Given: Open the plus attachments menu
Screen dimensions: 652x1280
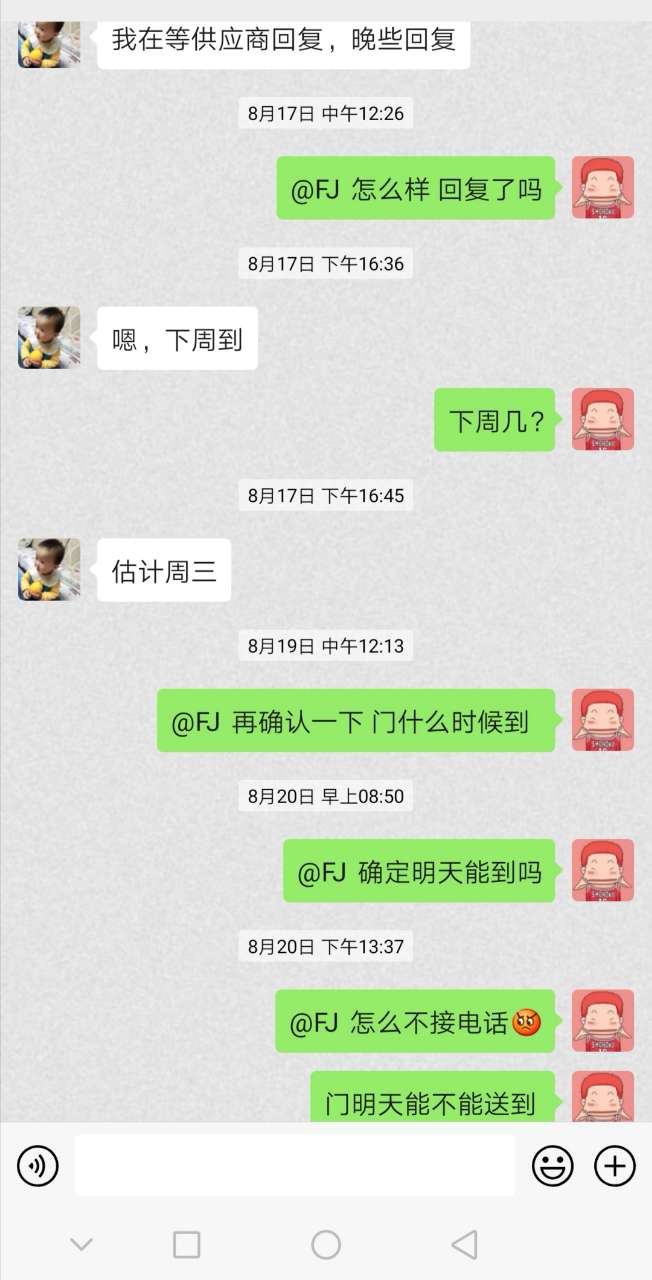Looking at the screenshot, I should click(x=615, y=1165).
